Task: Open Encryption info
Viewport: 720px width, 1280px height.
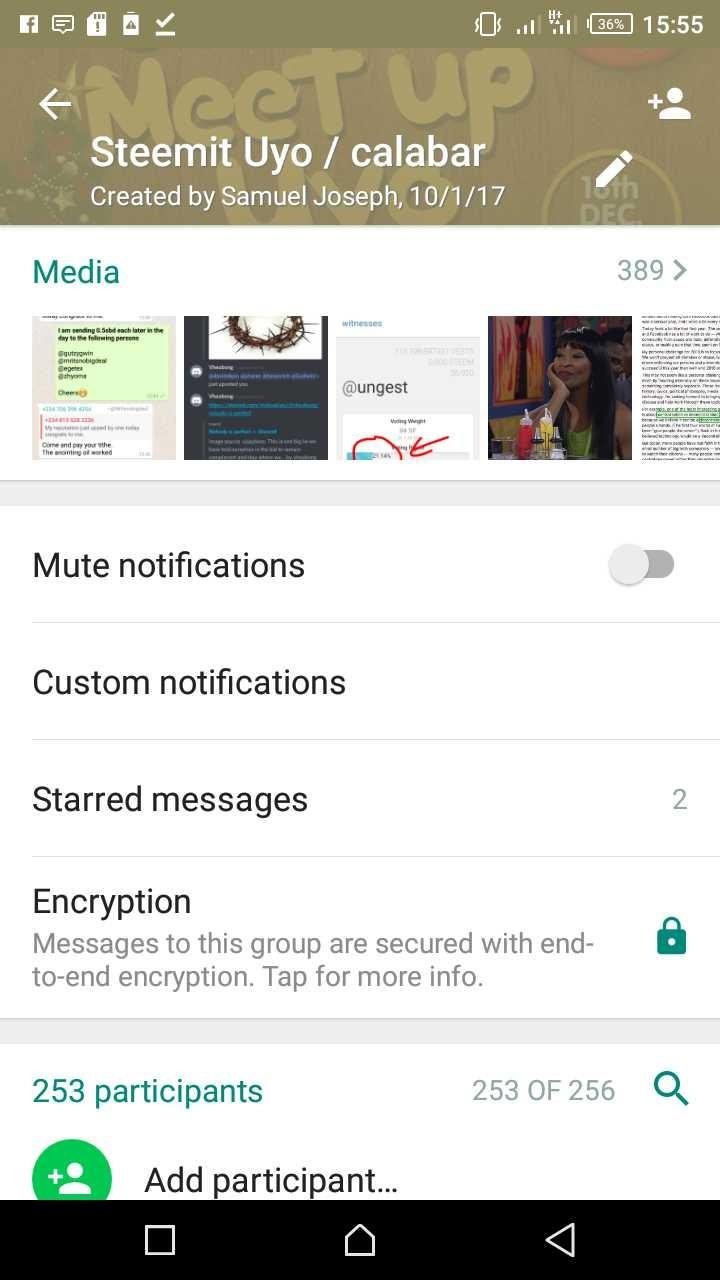Action: click(360, 938)
